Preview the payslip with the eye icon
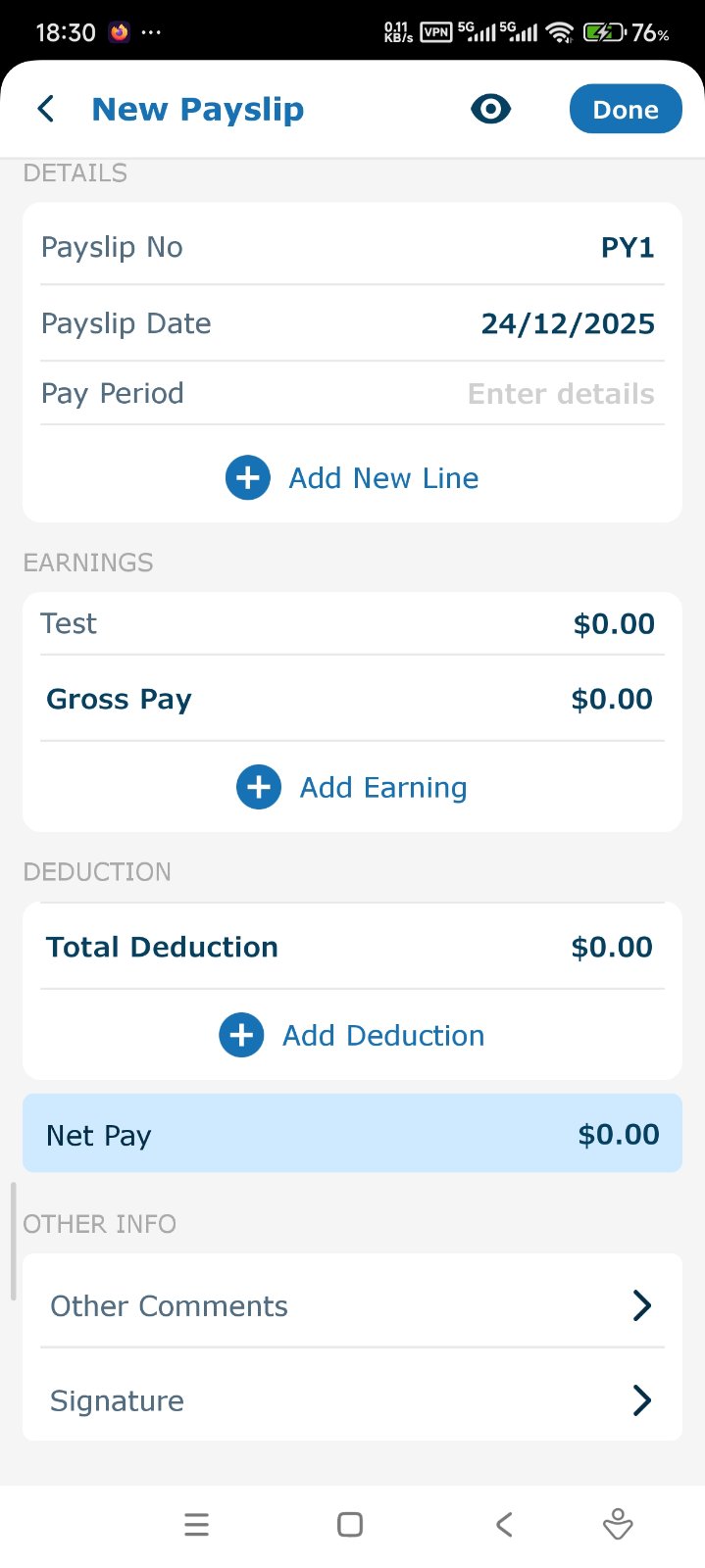This screenshot has height=1568, width=705. click(490, 109)
